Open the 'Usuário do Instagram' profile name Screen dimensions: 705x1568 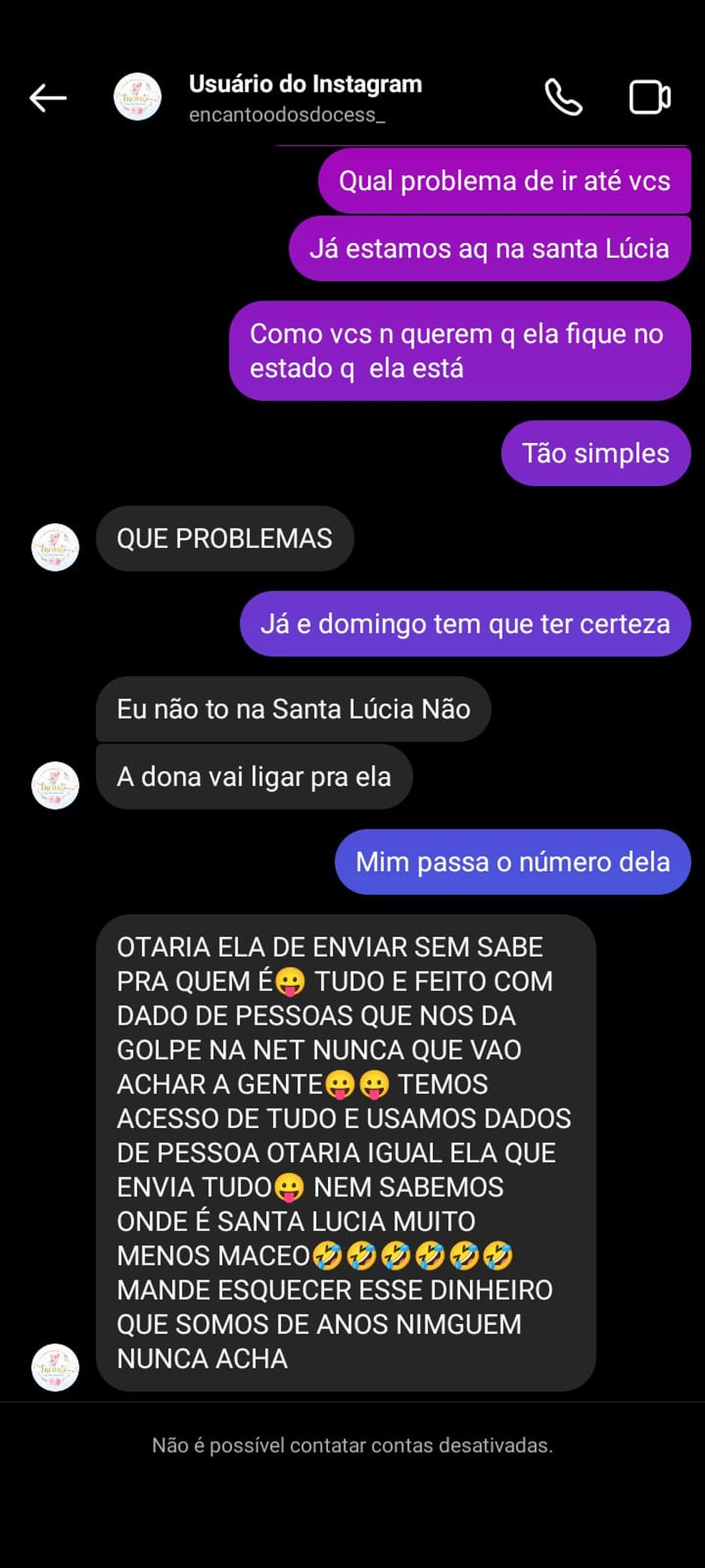pyautogui.click(x=305, y=83)
